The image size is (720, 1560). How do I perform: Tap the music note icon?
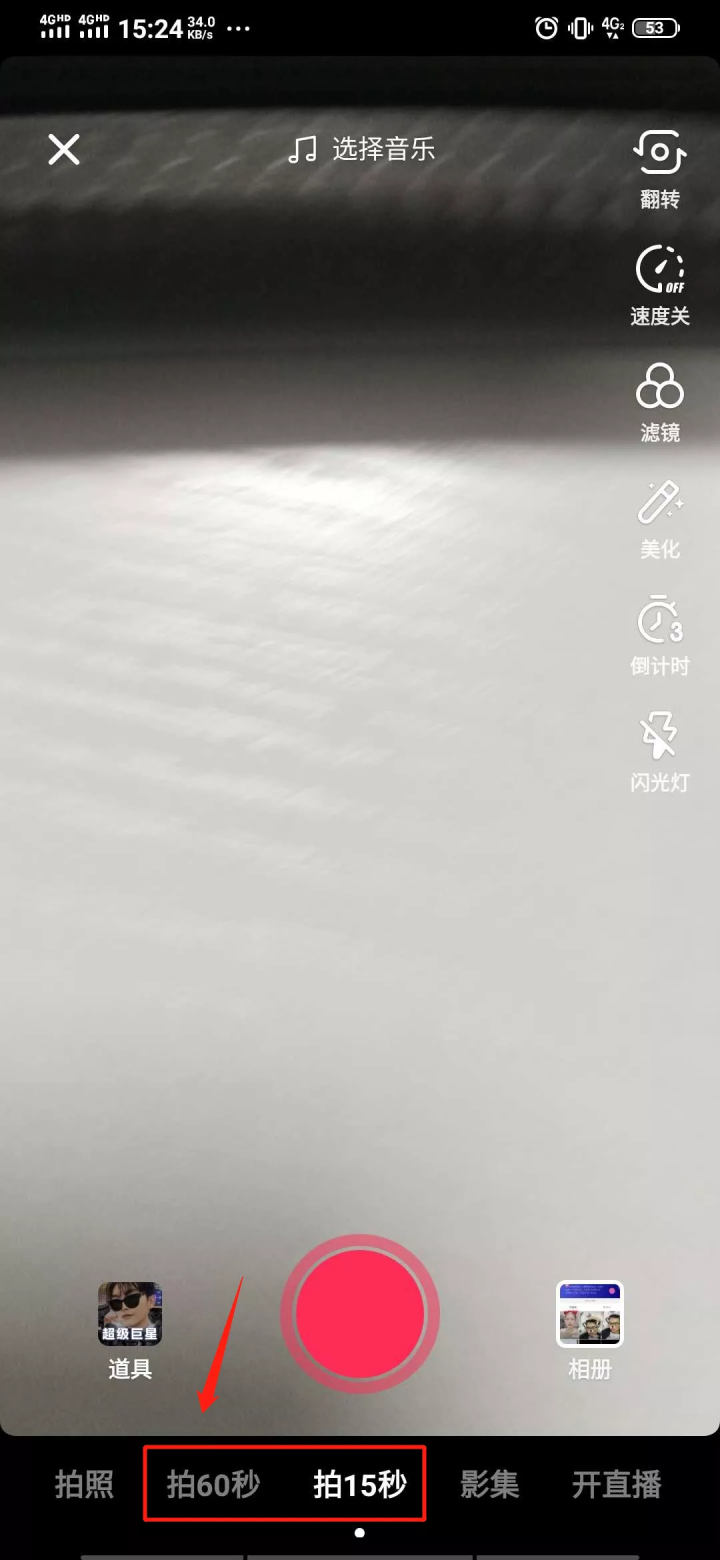pos(303,149)
